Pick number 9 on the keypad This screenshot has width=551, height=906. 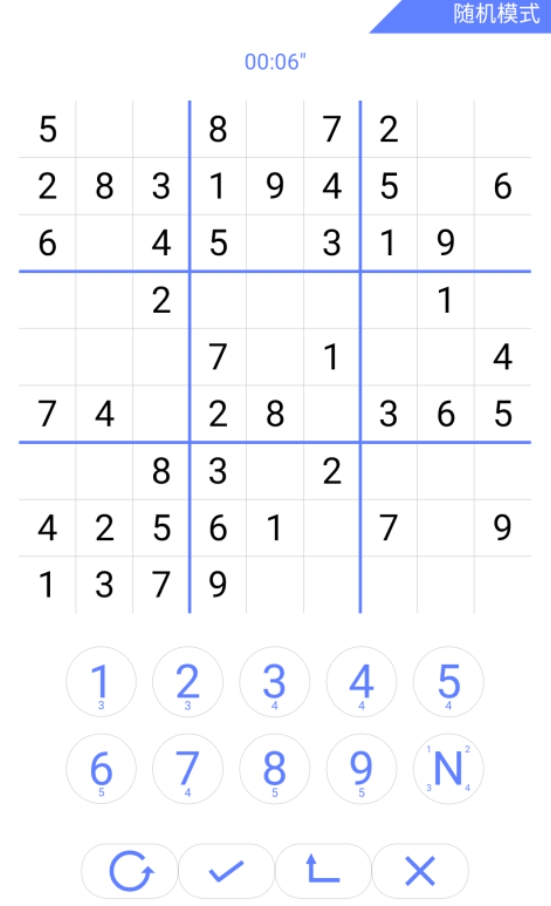tap(362, 769)
